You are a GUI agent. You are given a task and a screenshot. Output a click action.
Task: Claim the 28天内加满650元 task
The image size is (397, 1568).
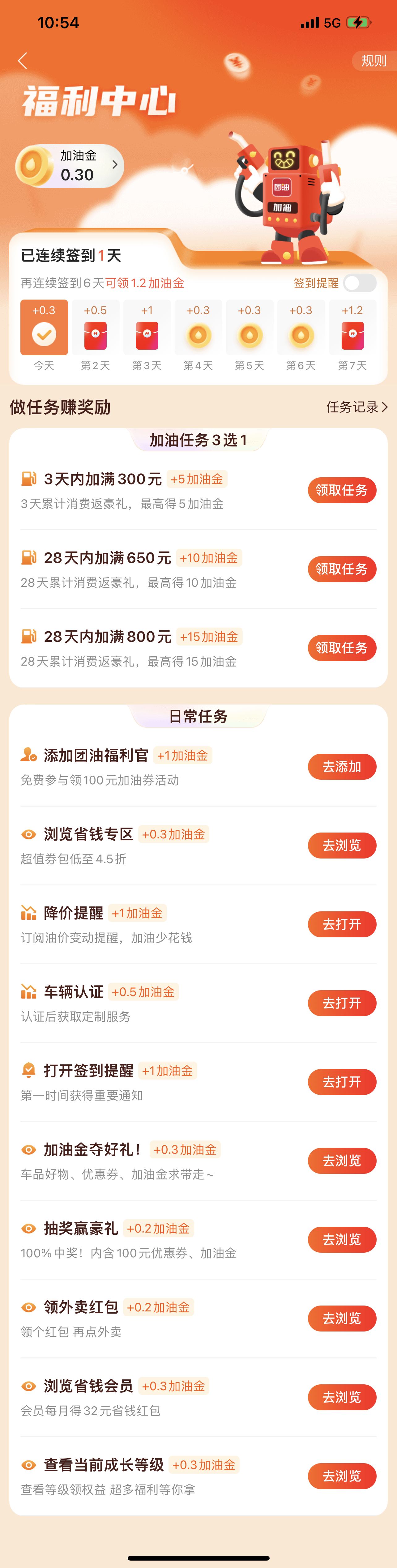pos(342,569)
